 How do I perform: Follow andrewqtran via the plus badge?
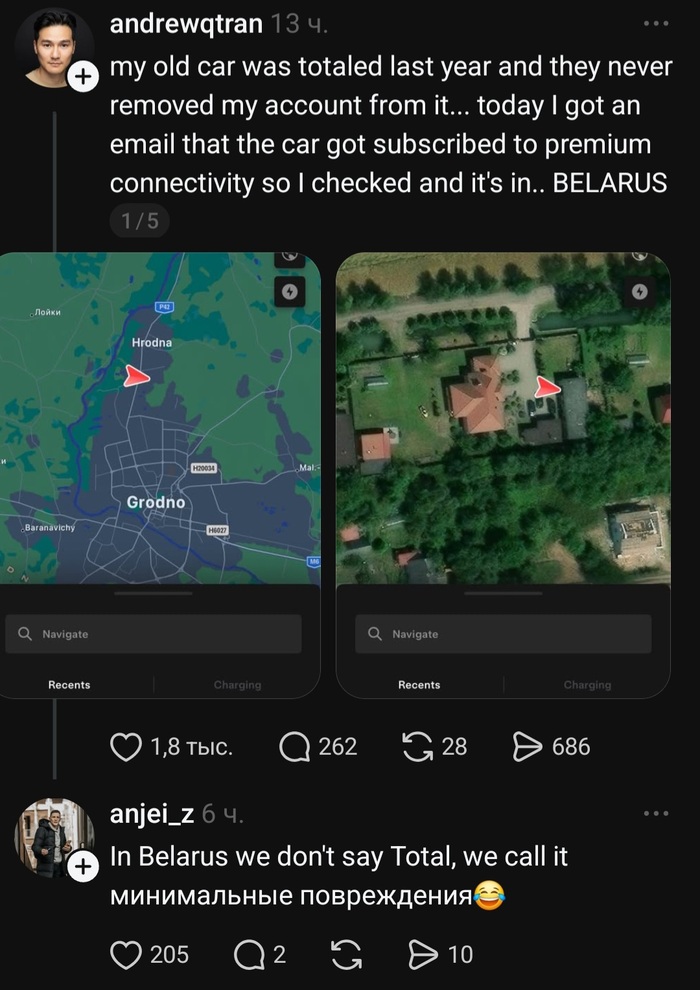click(x=85, y=75)
